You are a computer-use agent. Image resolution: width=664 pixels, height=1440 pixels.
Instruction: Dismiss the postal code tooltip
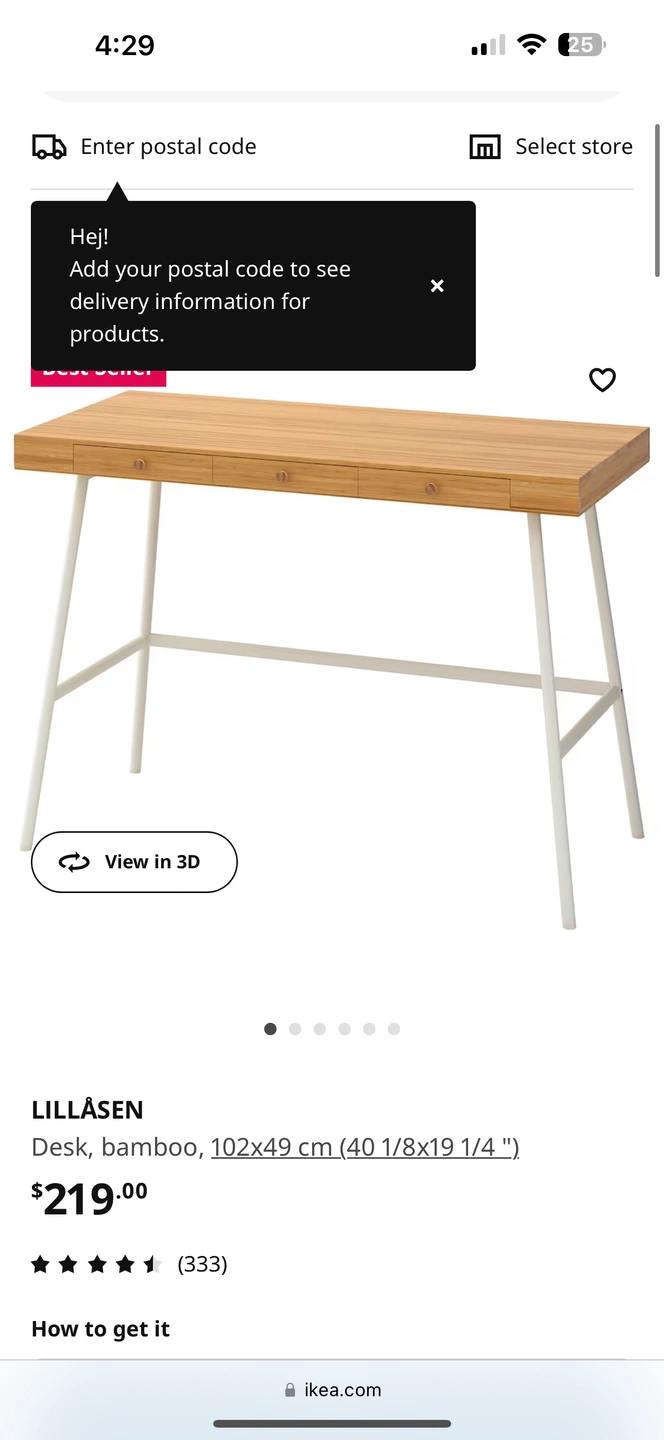click(437, 286)
